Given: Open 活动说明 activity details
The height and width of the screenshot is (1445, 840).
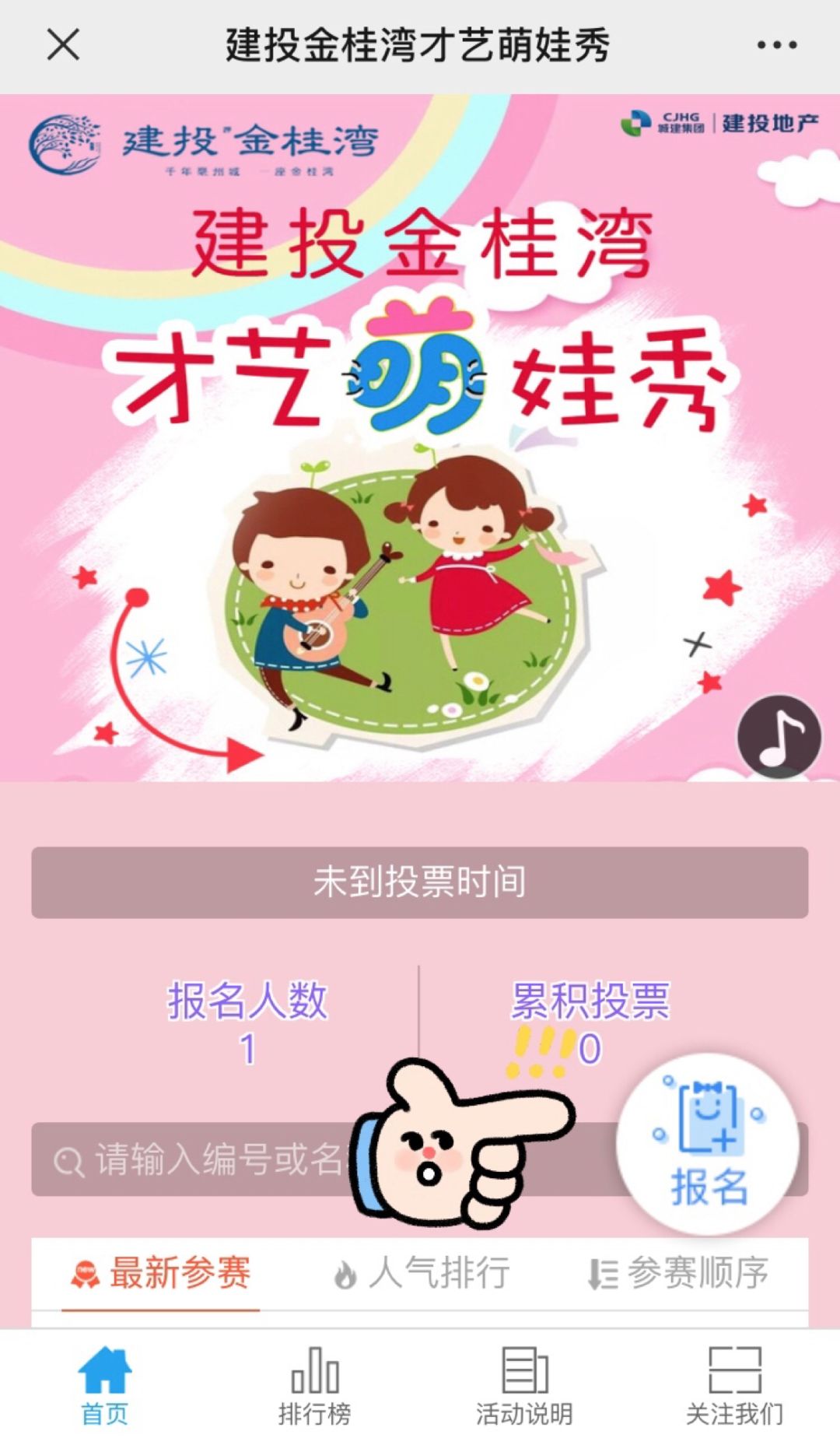Looking at the screenshot, I should [525, 1386].
